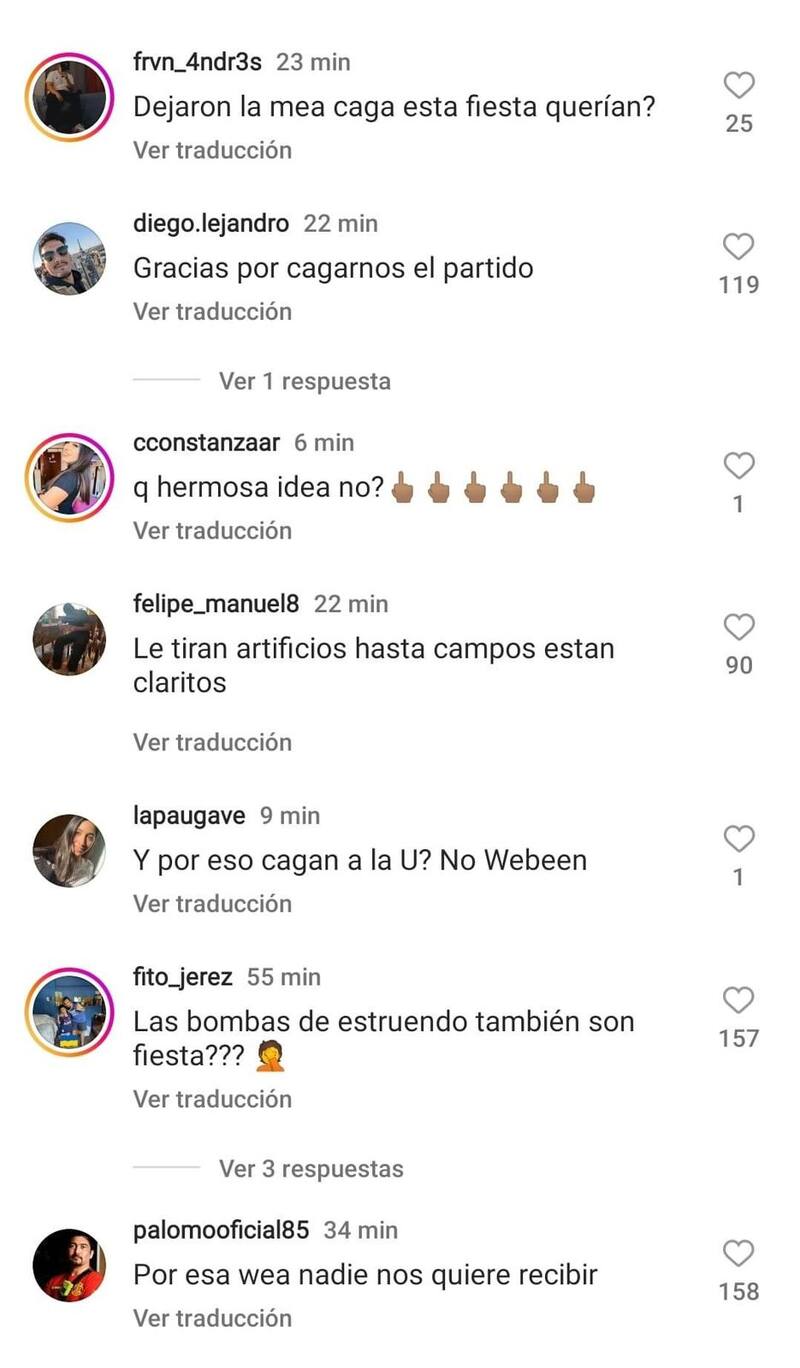View cconstanzaar's story avatar
This screenshot has height=1368, width=800.
click(x=69, y=478)
